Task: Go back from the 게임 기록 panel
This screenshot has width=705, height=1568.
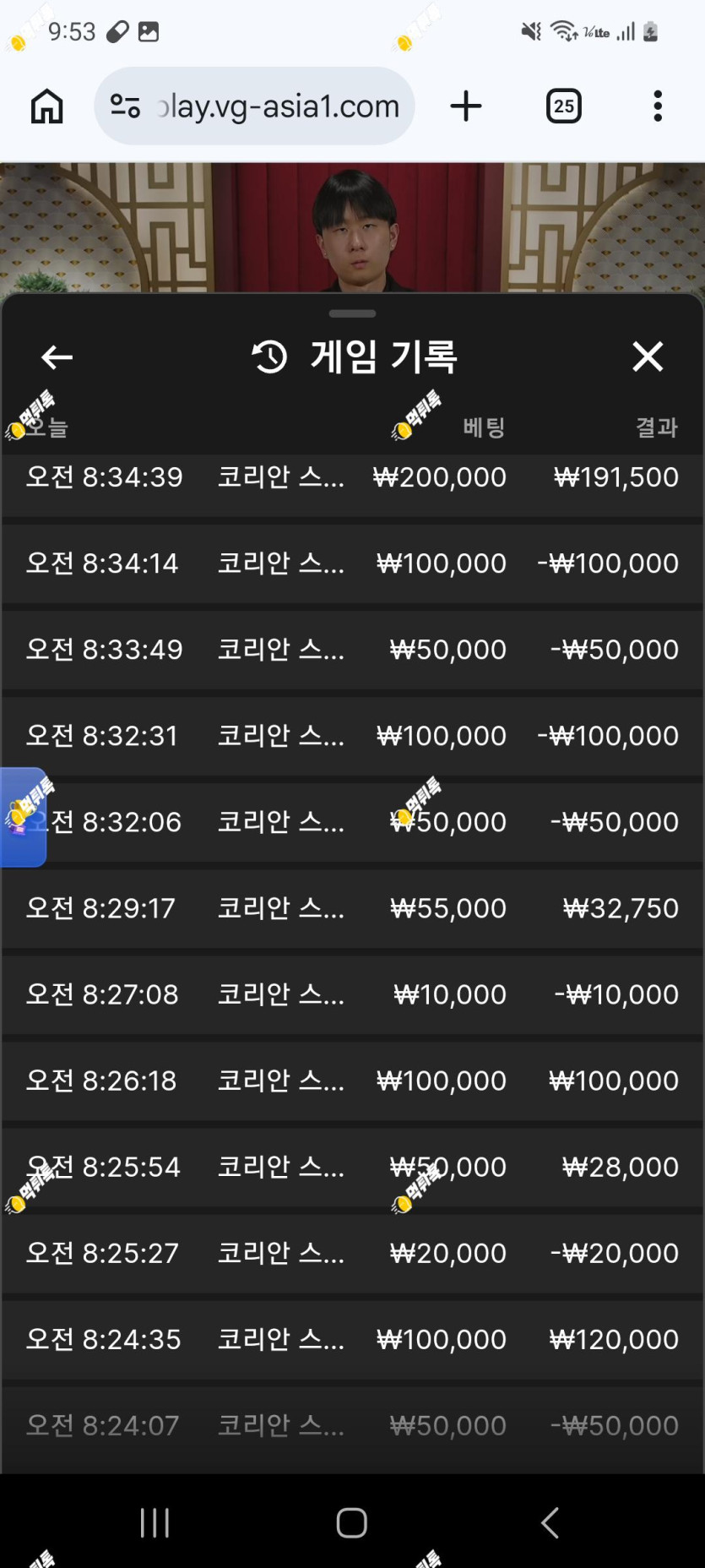Action: click(57, 357)
